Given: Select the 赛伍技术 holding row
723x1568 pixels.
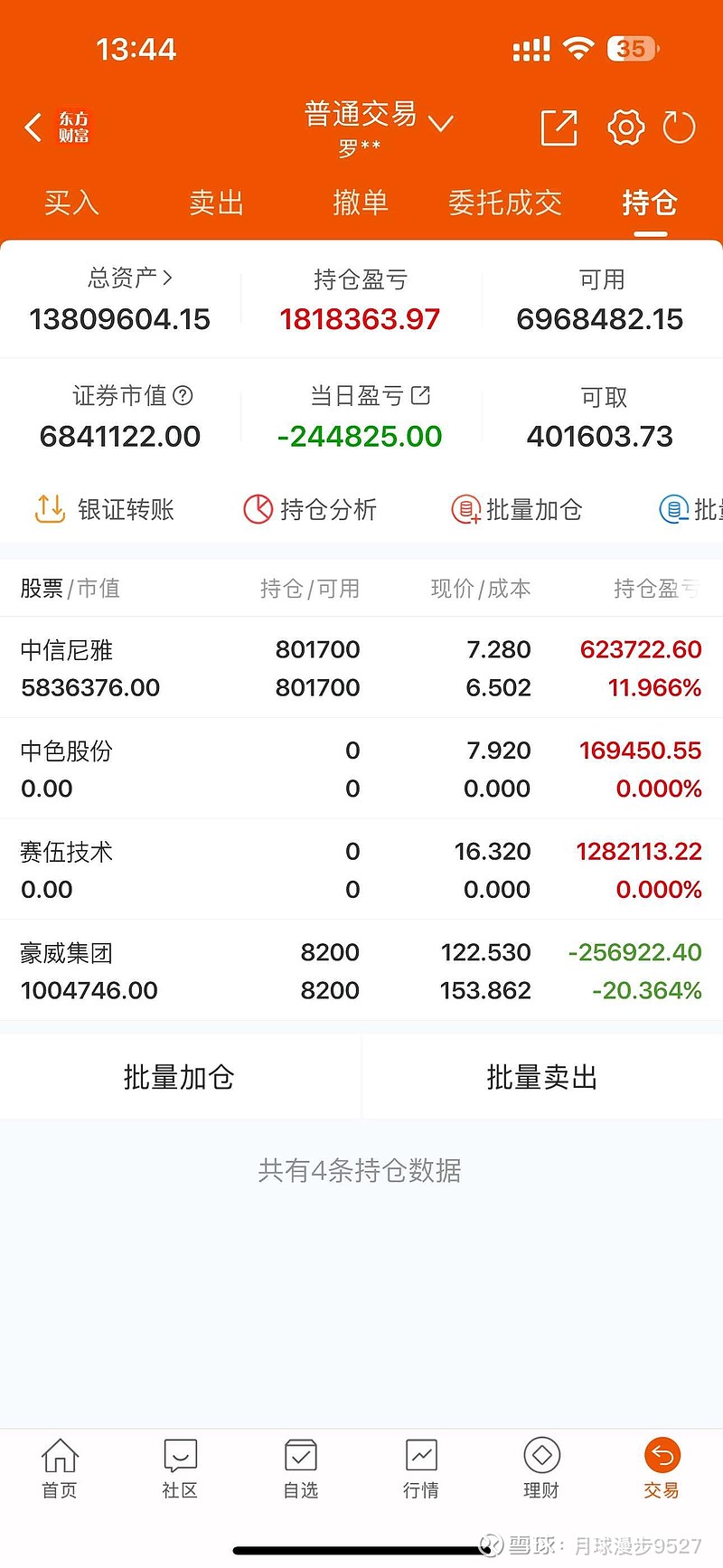Looking at the screenshot, I should click(x=361, y=870).
